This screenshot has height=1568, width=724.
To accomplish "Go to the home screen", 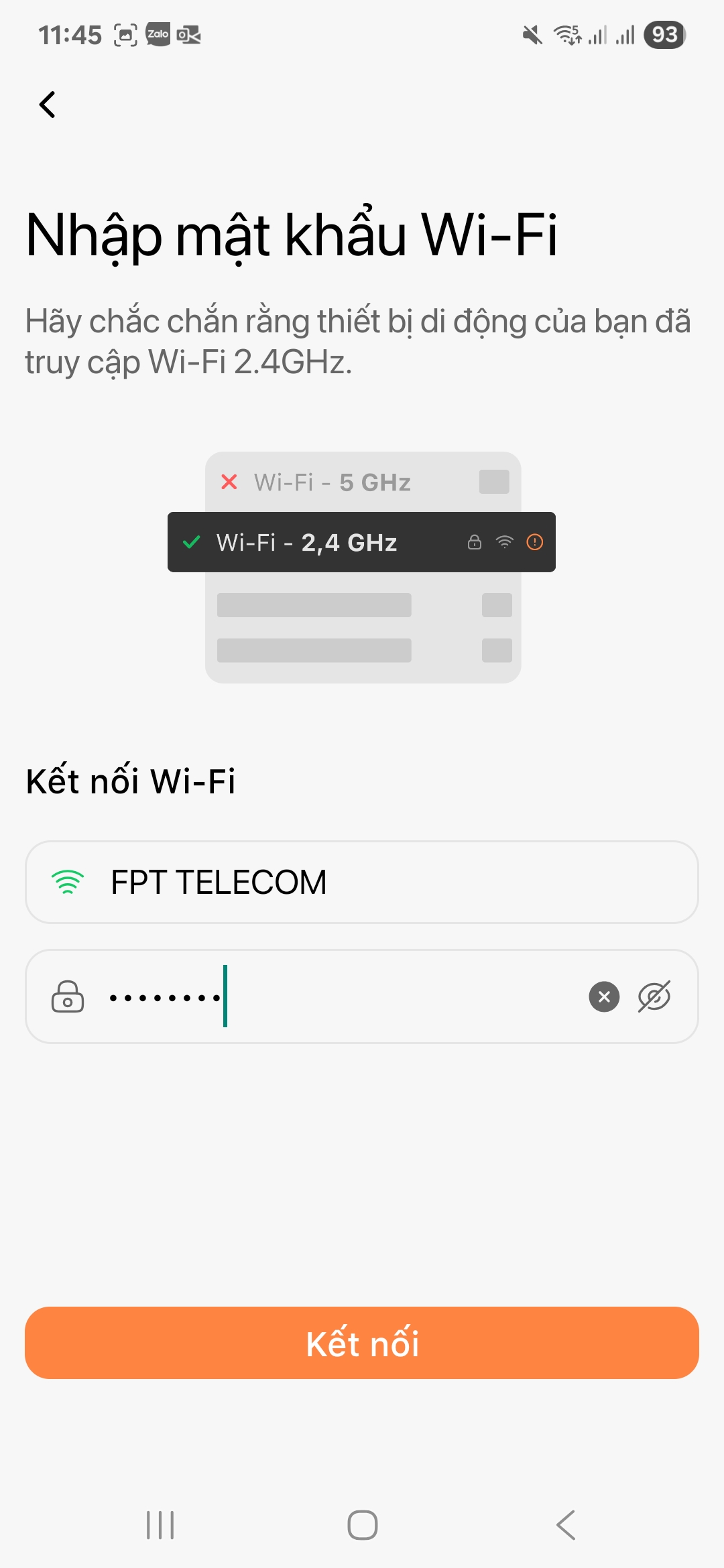I will pyautogui.click(x=362, y=1525).
